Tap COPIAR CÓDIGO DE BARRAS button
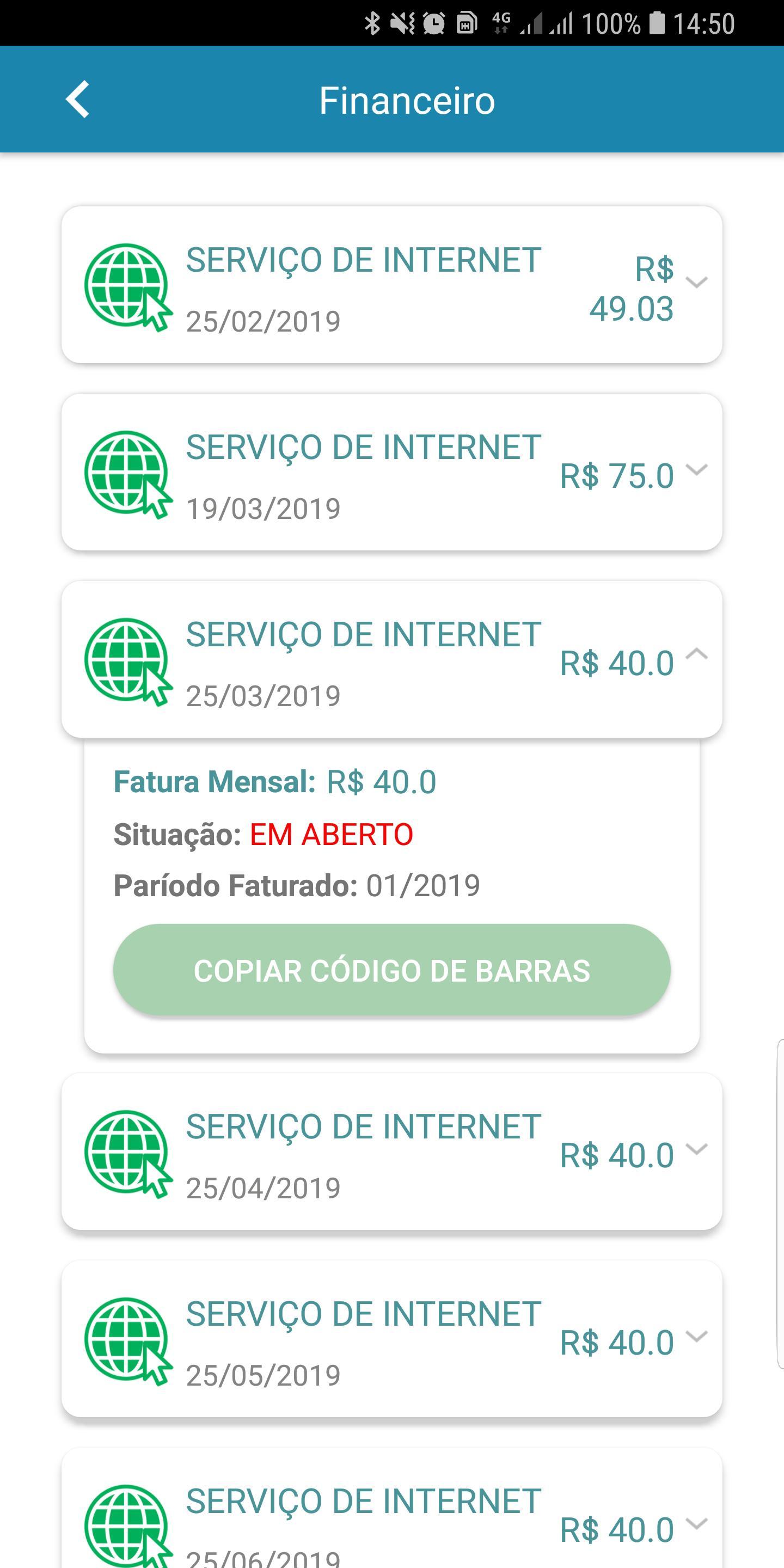 [391, 970]
